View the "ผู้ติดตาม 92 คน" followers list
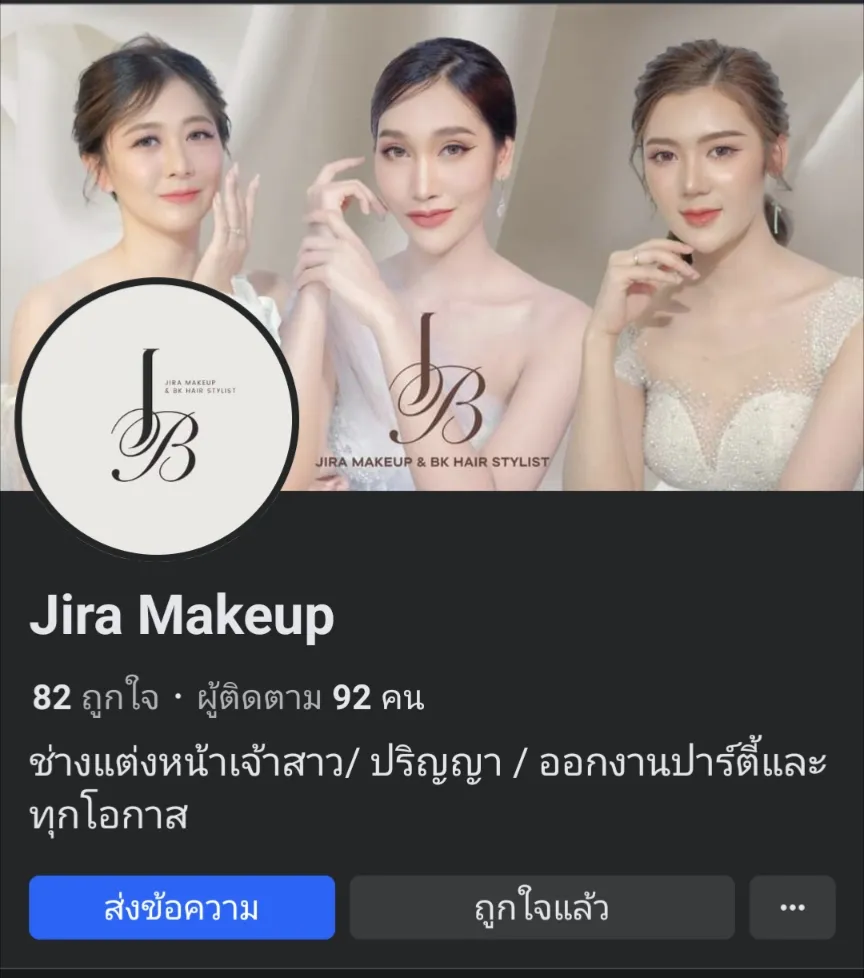864x978 pixels. [310, 700]
